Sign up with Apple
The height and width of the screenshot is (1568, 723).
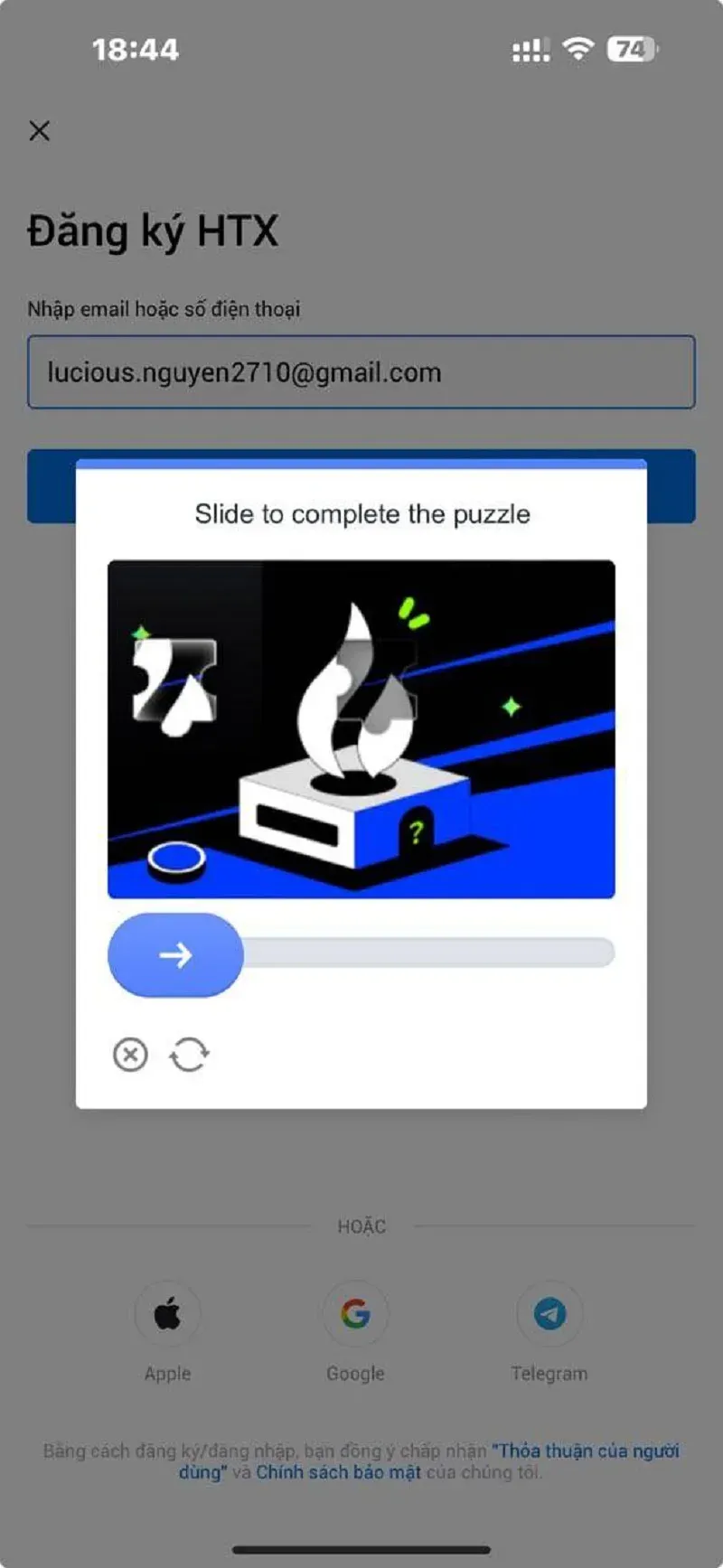pos(167,1314)
